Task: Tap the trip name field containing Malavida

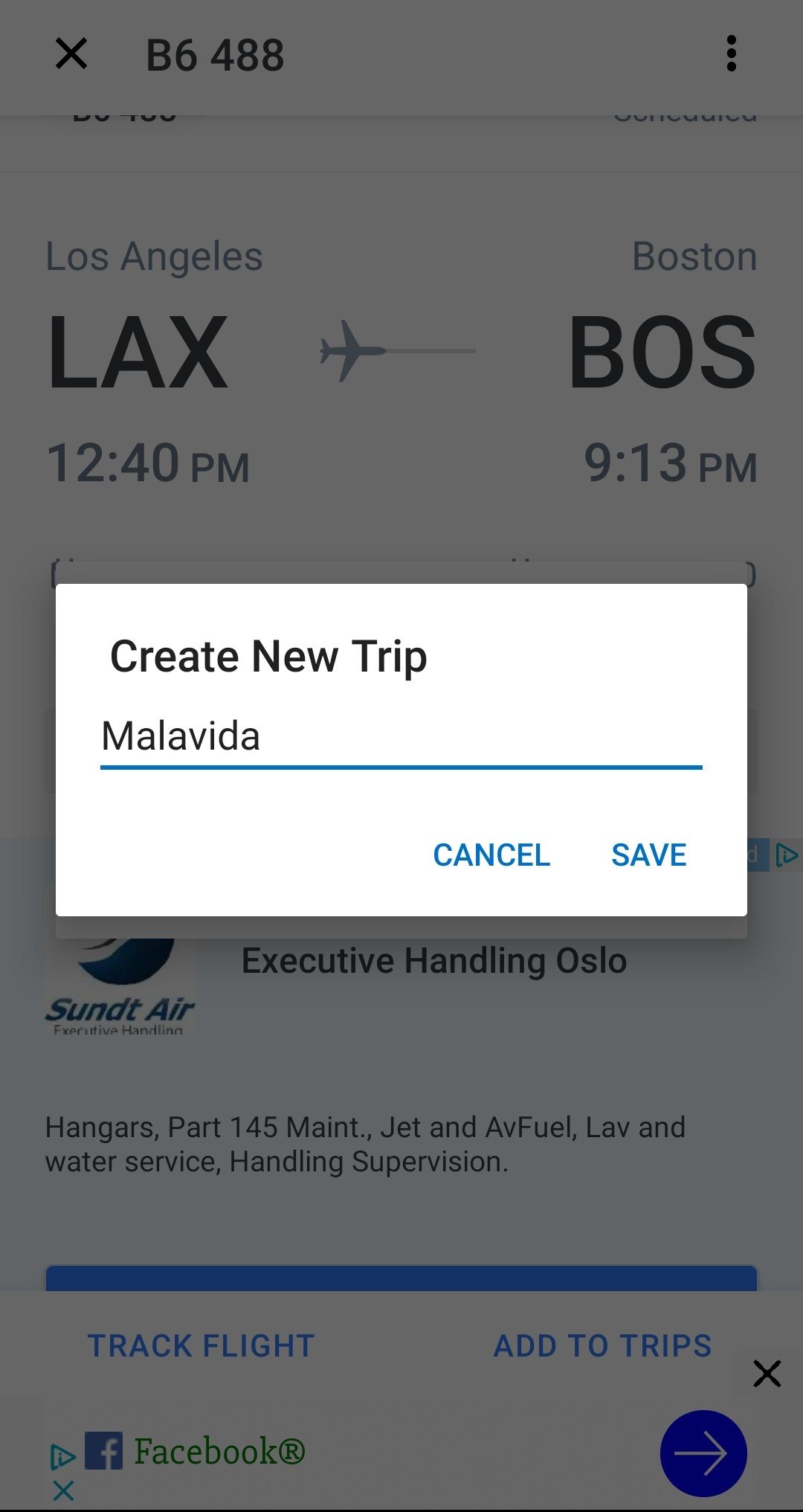Action: click(401, 736)
